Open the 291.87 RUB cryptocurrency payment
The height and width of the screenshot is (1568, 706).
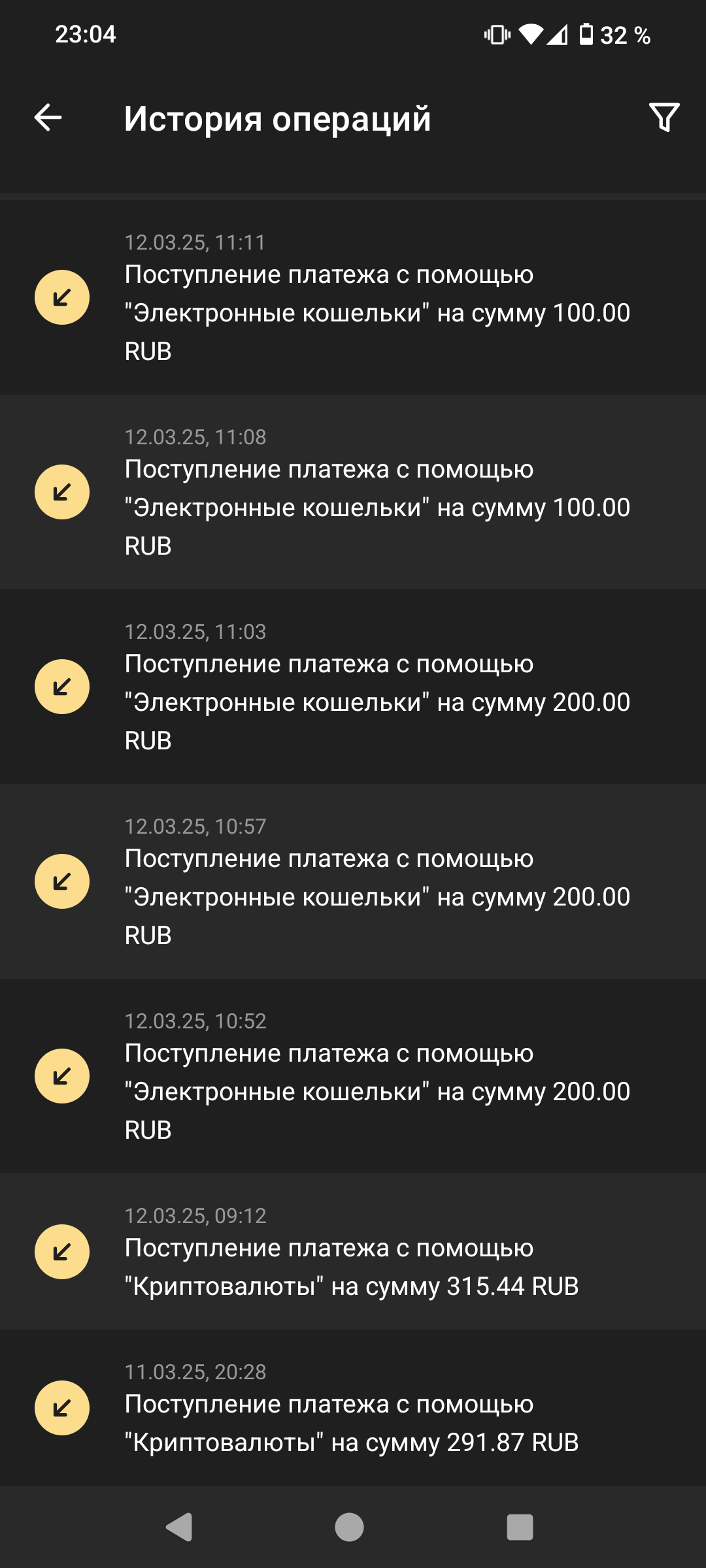(x=353, y=1407)
